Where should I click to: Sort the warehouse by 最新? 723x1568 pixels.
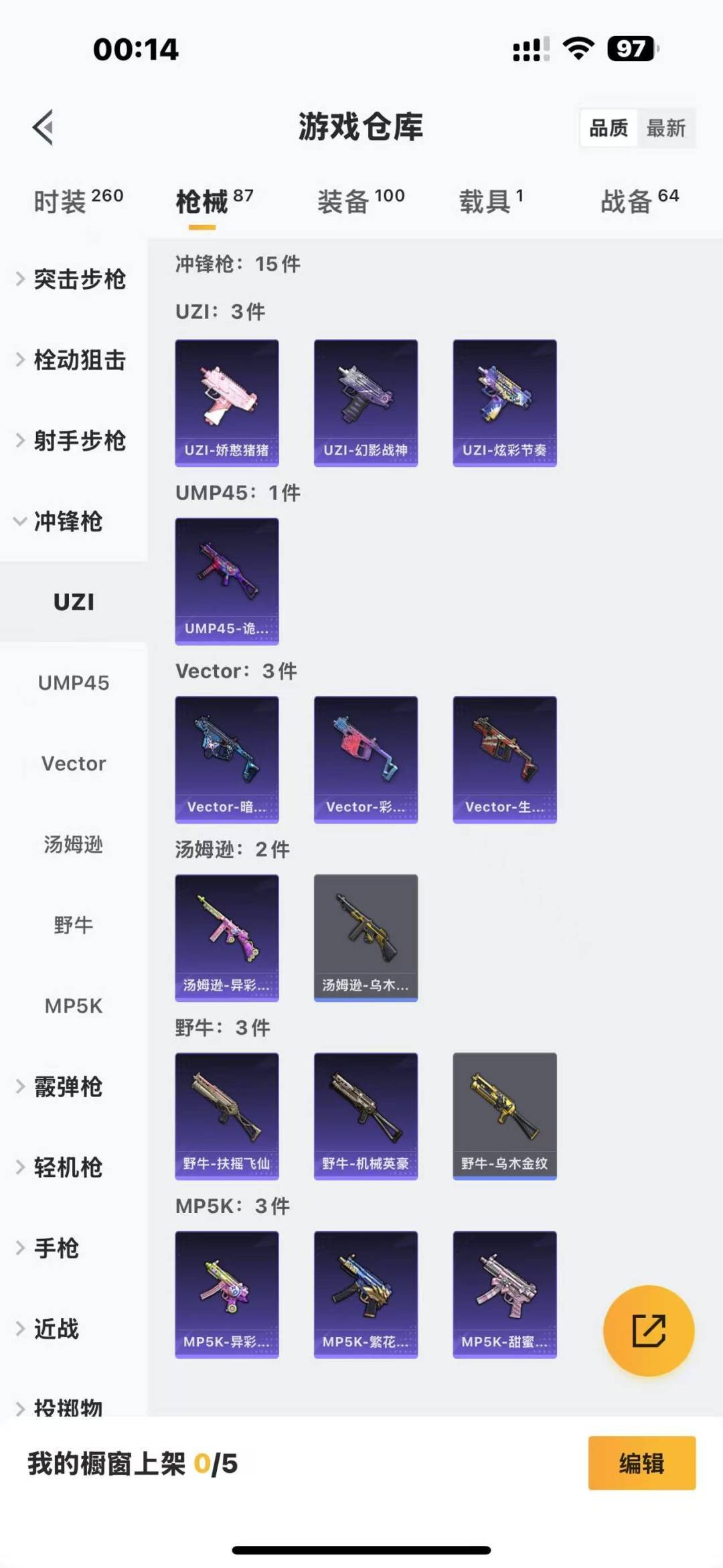tap(665, 128)
